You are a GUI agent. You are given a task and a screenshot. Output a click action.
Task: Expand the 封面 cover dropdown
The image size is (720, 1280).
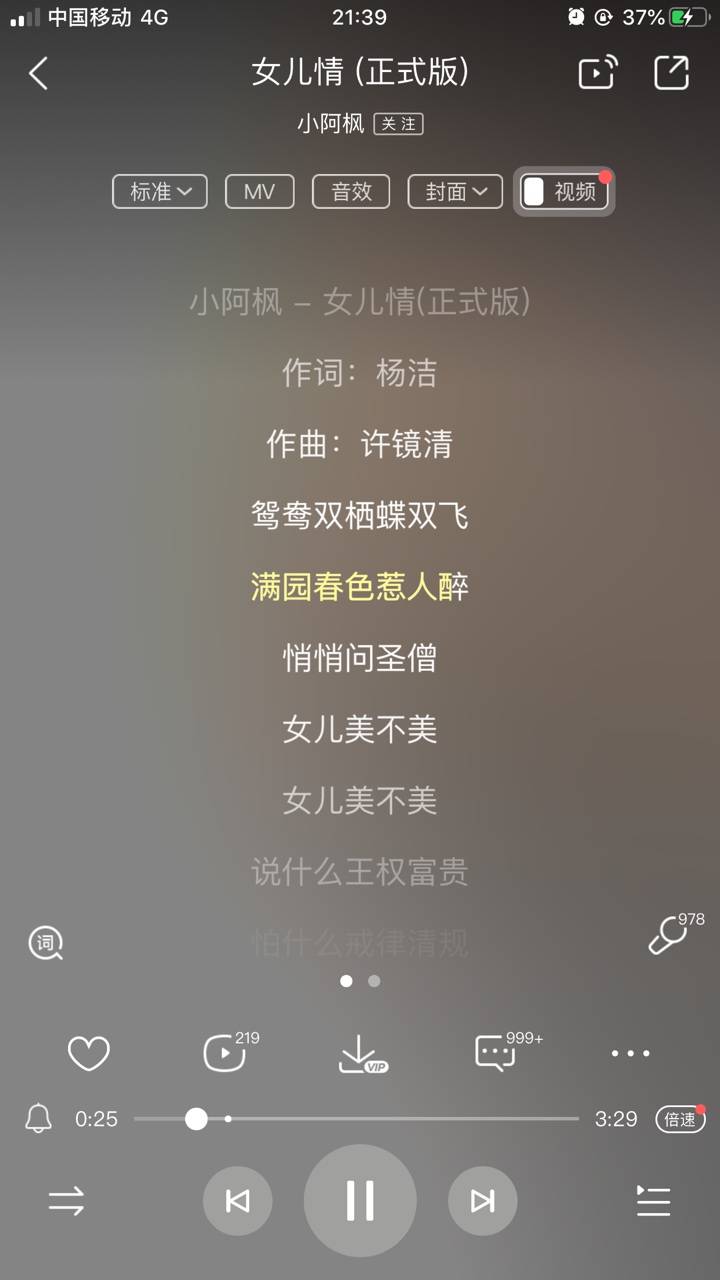click(455, 191)
